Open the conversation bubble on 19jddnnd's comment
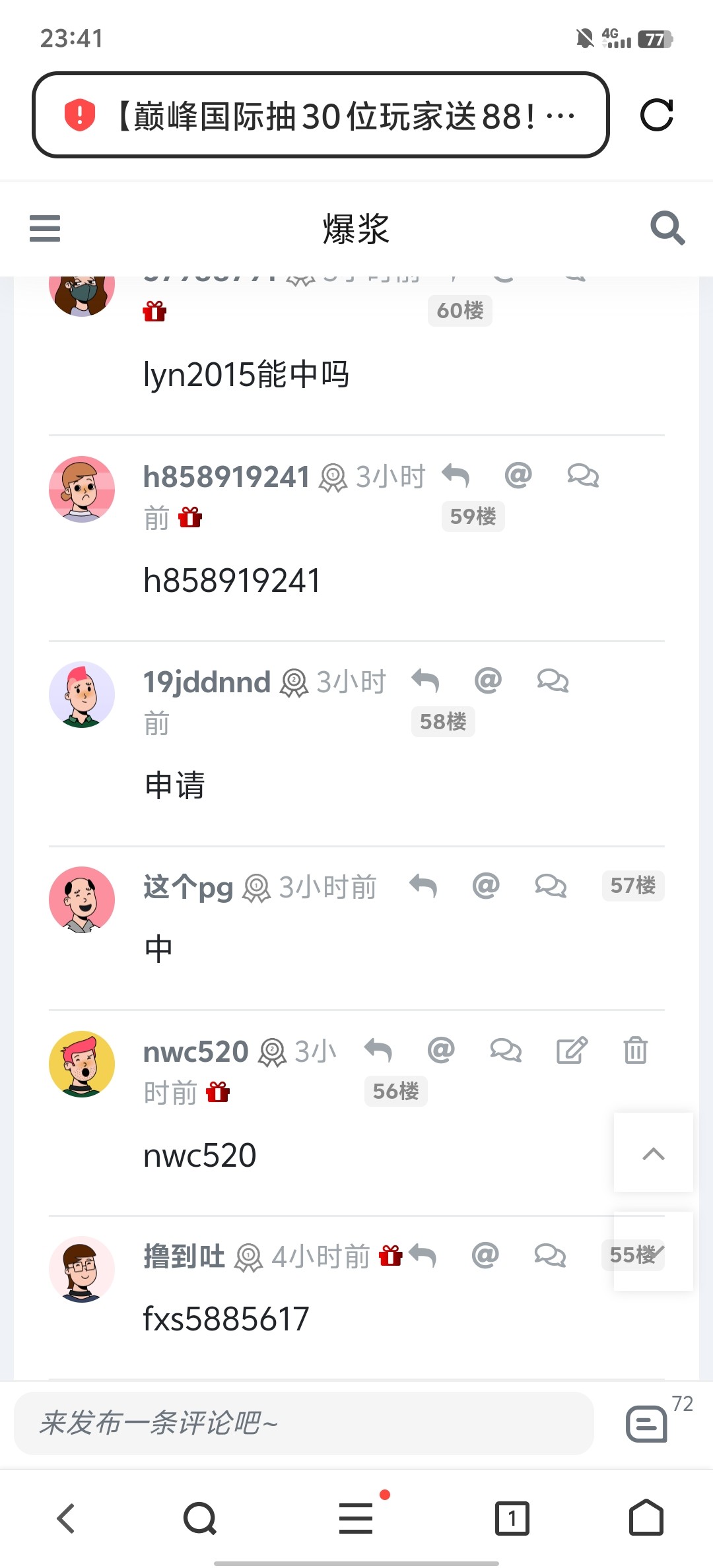The height and width of the screenshot is (1568, 713). point(553,680)
